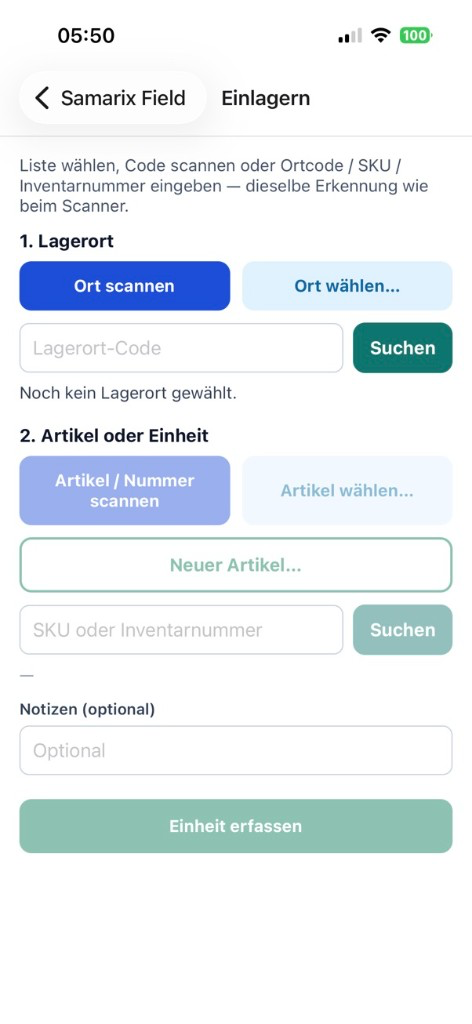
Task: Focus the Lagerort-Code text field
Action: [181, 348]
